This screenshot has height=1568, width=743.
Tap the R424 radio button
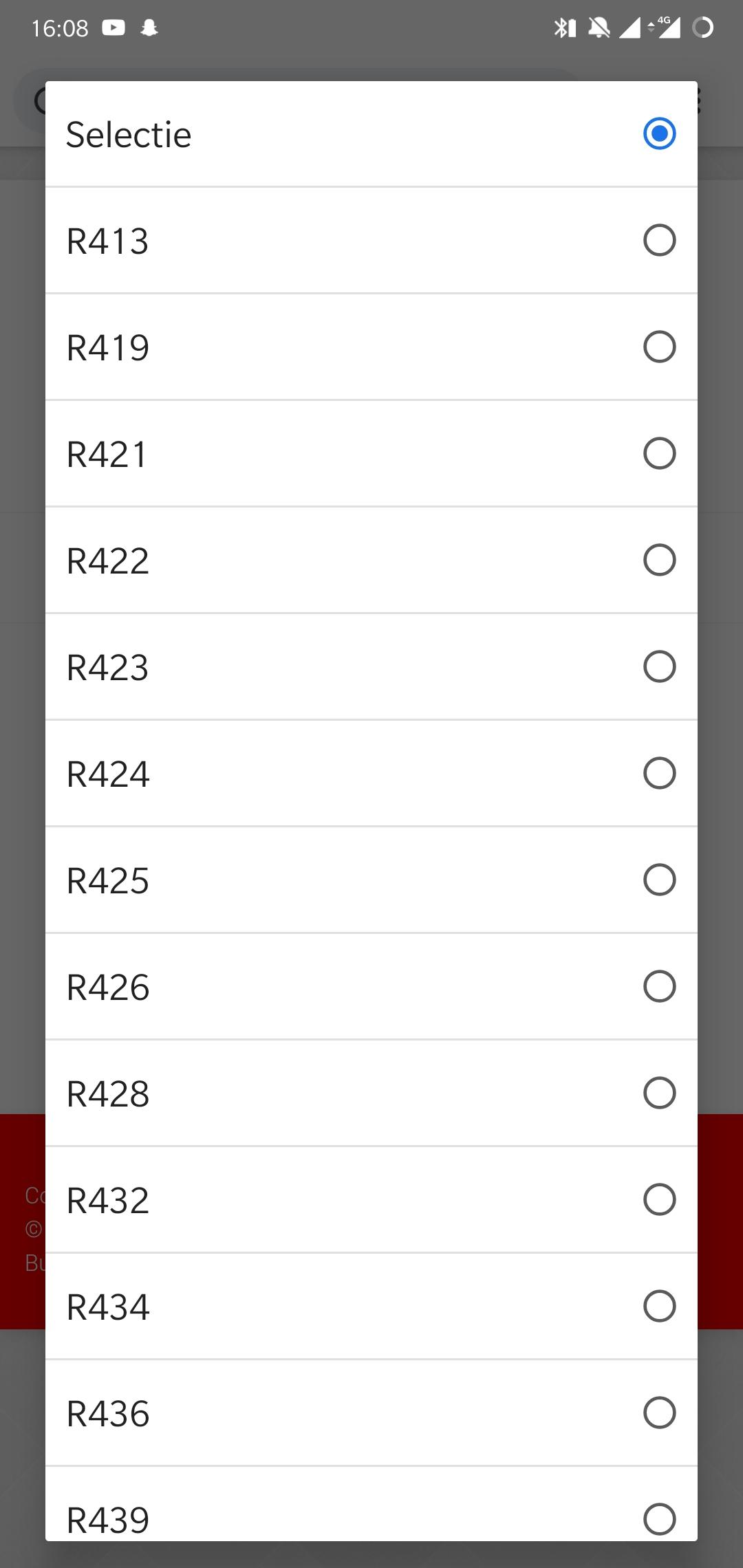pyautogui.click(x=371, y=774)
